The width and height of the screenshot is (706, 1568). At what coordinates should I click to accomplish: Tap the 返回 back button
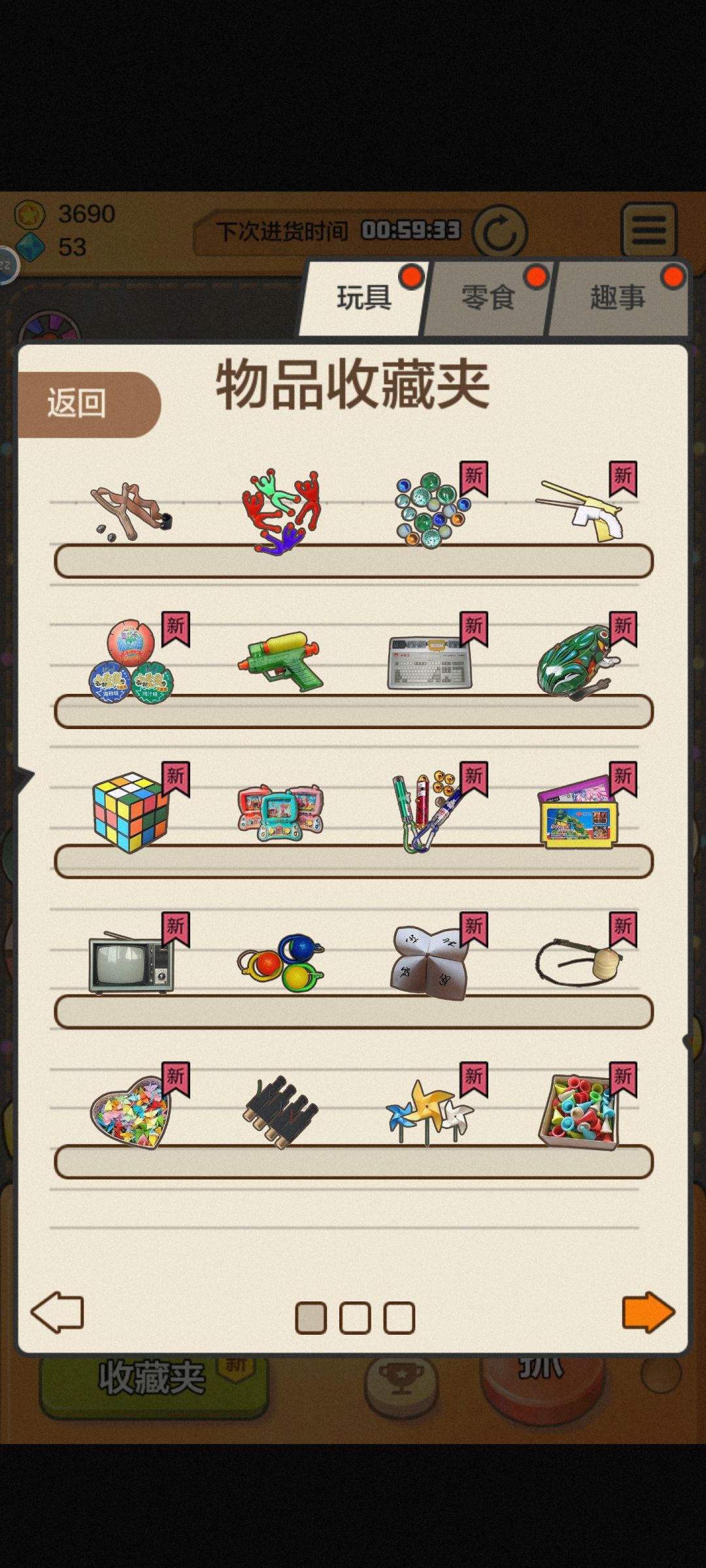pos(90,404)
